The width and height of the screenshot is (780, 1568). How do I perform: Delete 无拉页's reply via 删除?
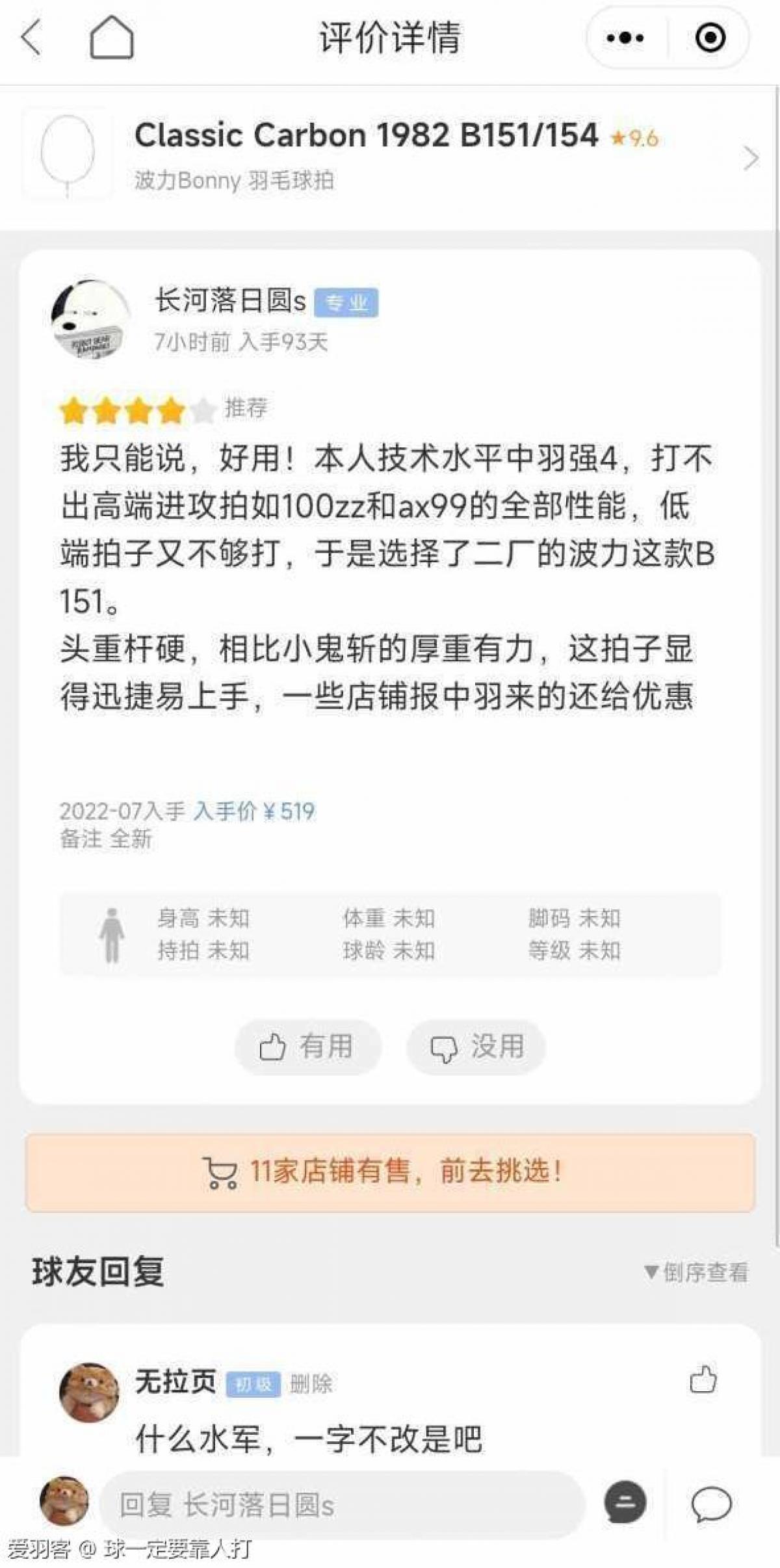[311, 1383]
